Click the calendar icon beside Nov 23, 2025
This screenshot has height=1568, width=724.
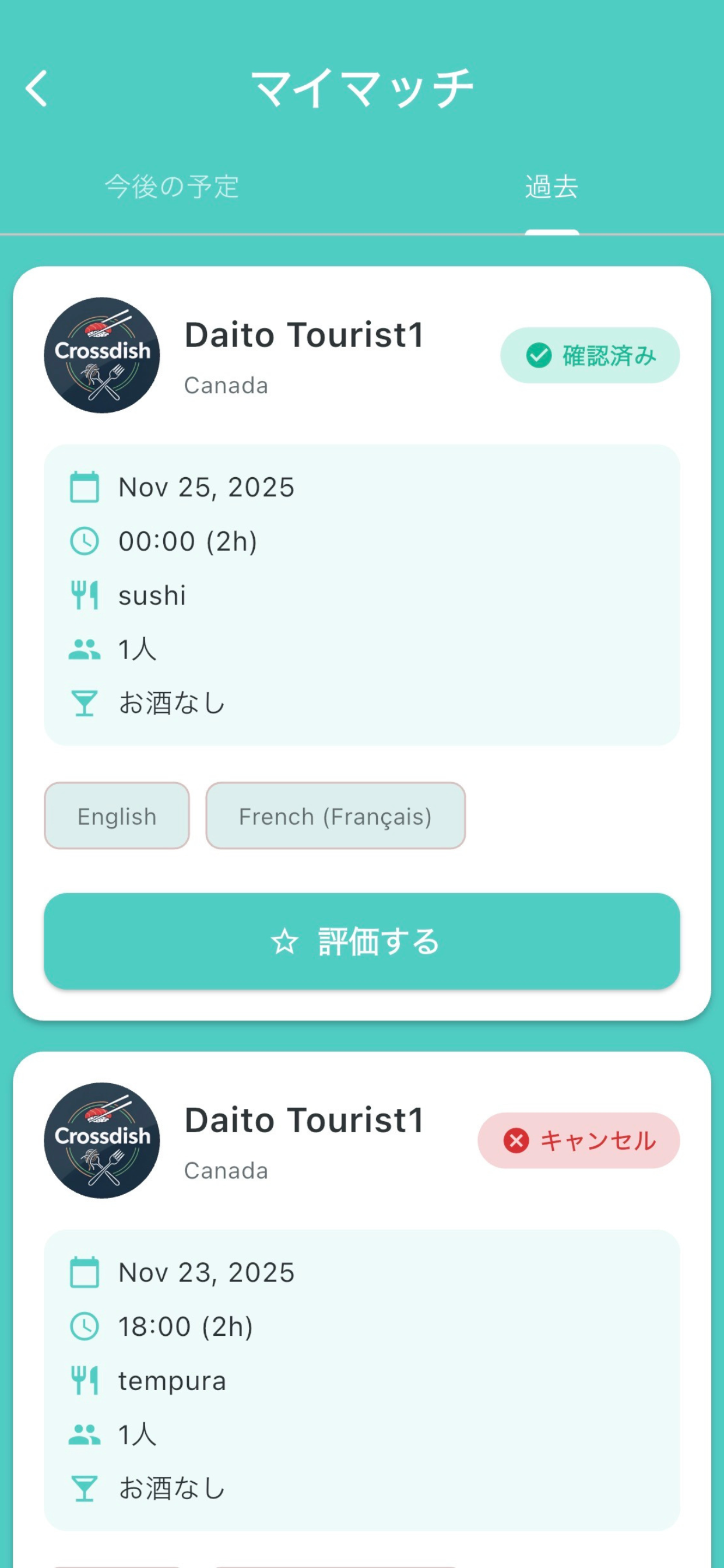tap(86, 1272)
